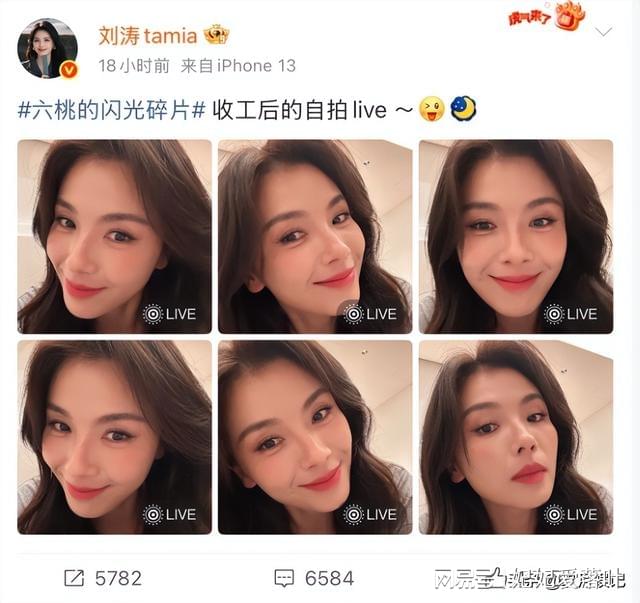Expand the post options chevron
This screenshot has width=640, height=603.
tap(603, 31)
